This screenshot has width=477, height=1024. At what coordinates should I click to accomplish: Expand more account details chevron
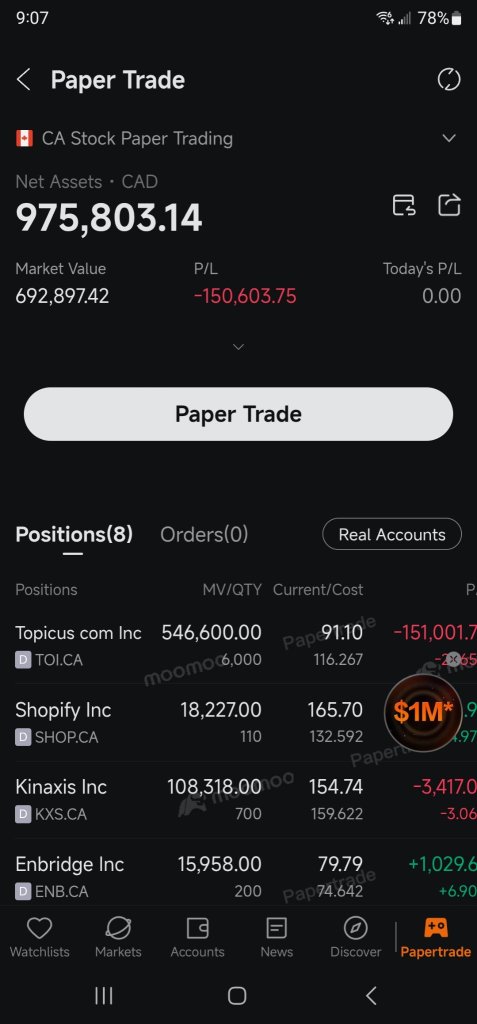[238, 347]
